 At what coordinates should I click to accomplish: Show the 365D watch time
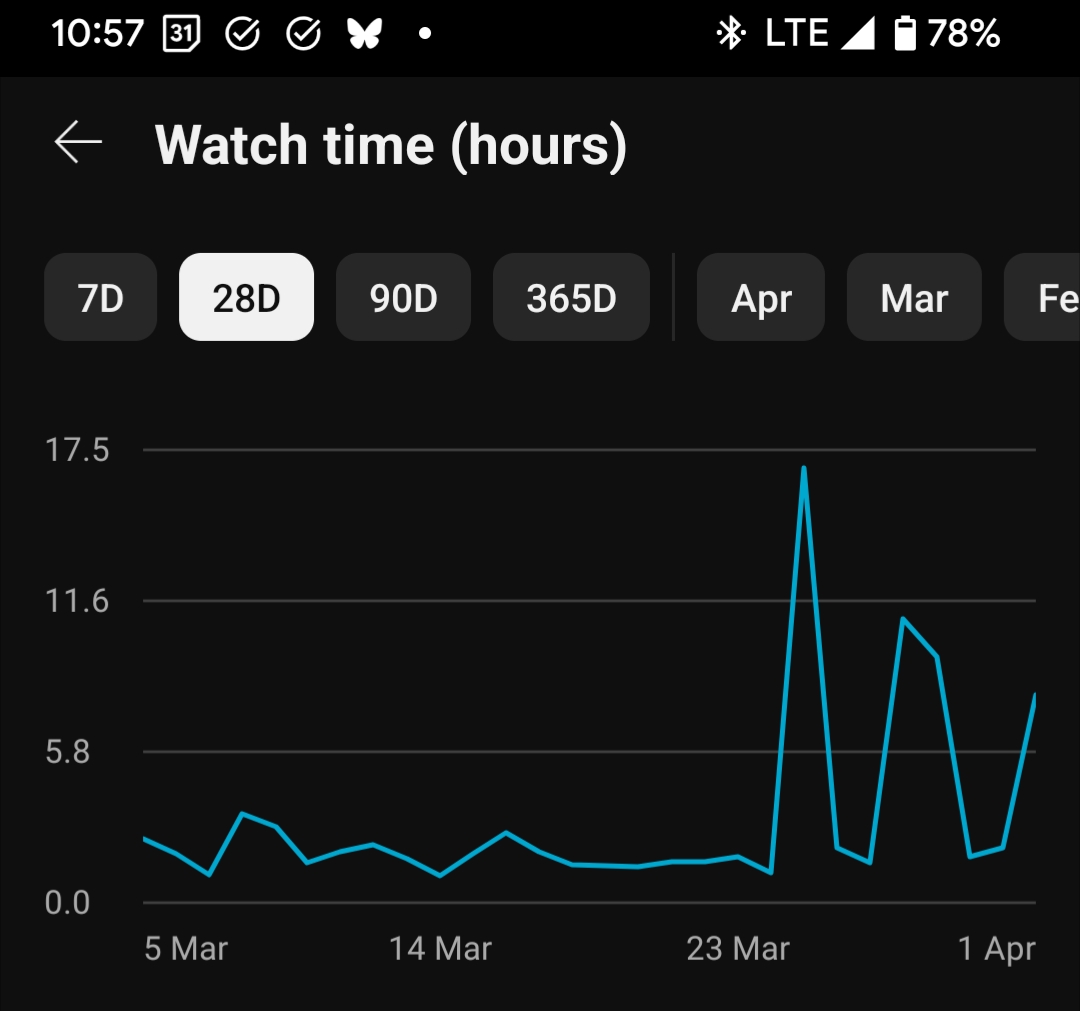pyautogui.click(x=571, y=298)
